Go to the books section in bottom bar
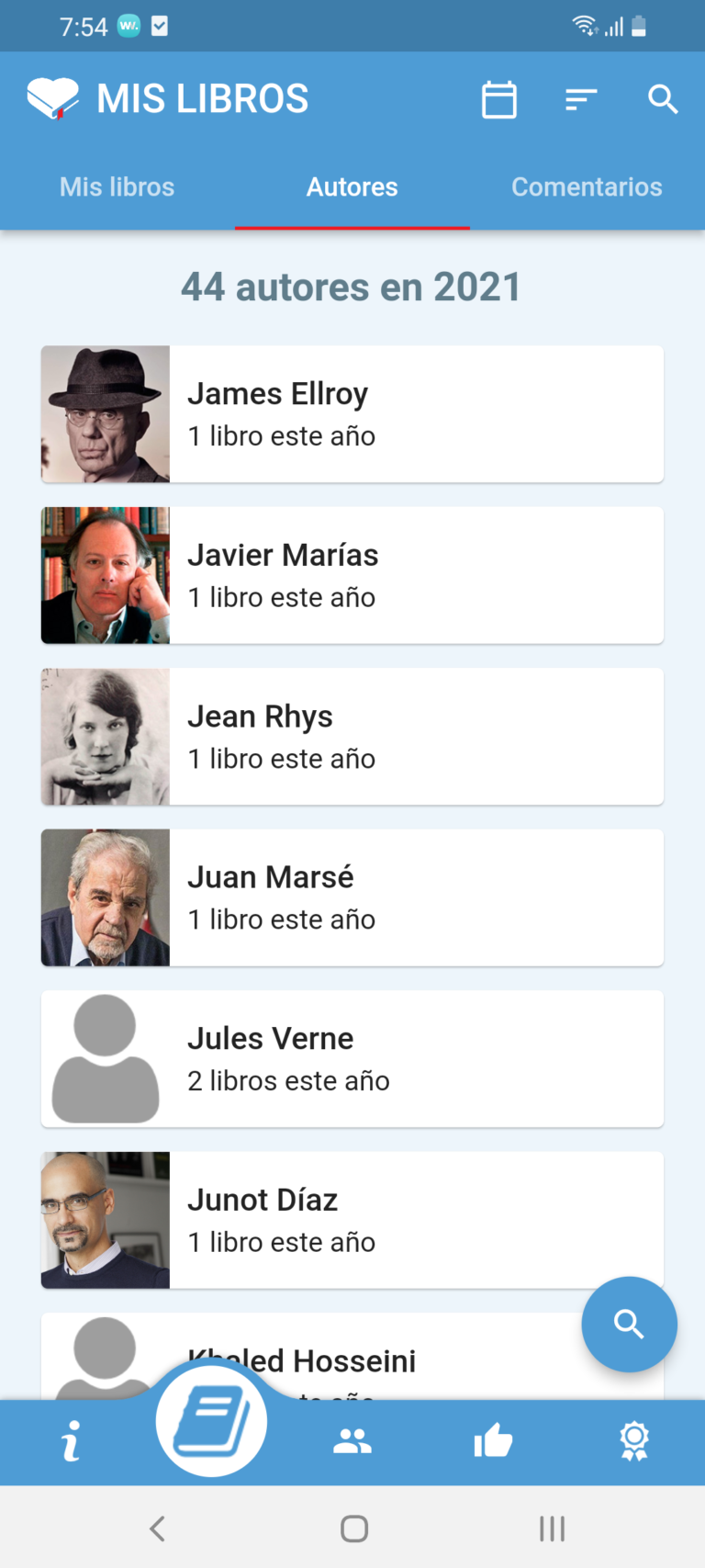The image size is (705, 1568). coord(211,1421)
